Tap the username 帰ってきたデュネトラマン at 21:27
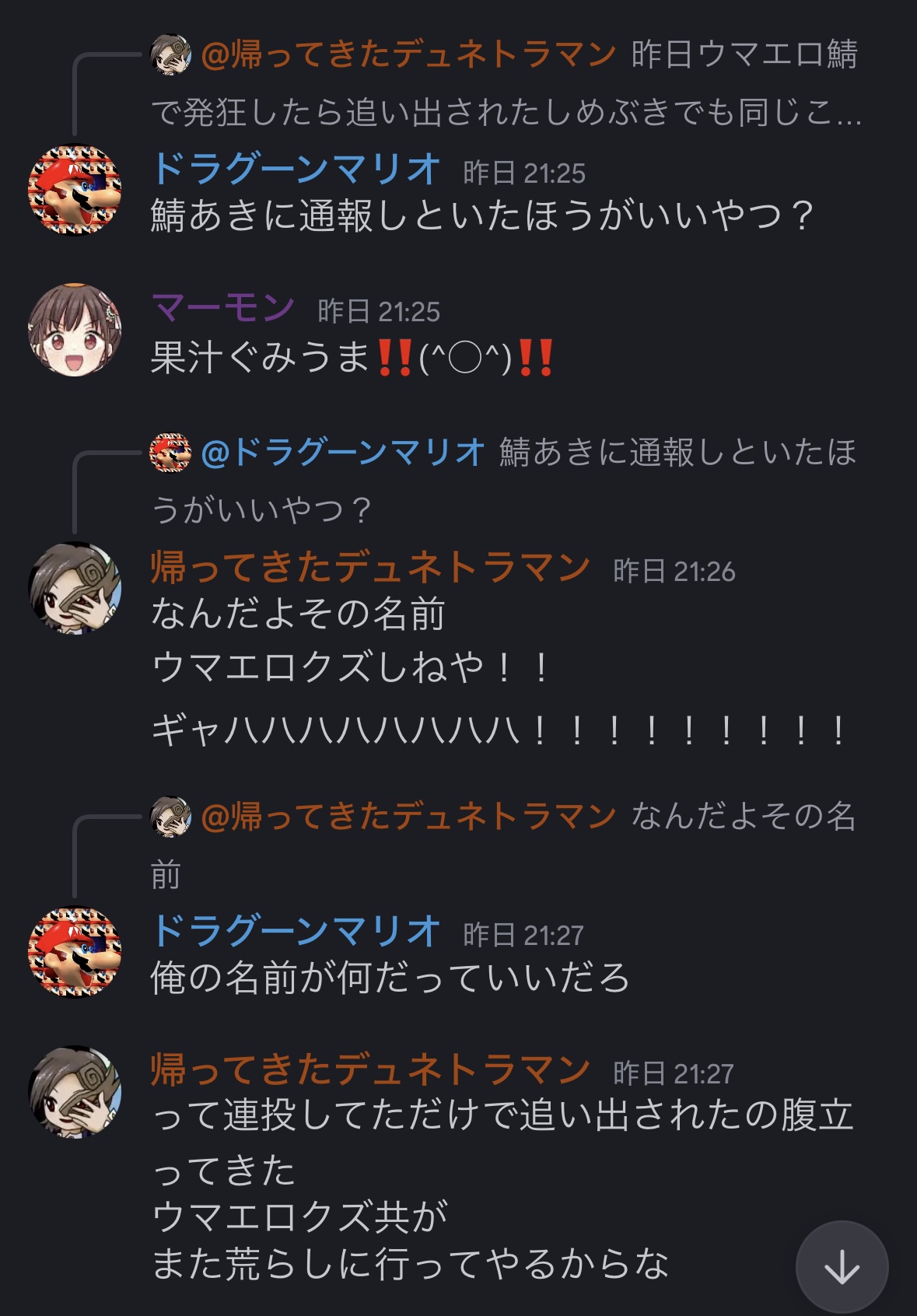This screenshot has height=1316, width=917. 370,1069
